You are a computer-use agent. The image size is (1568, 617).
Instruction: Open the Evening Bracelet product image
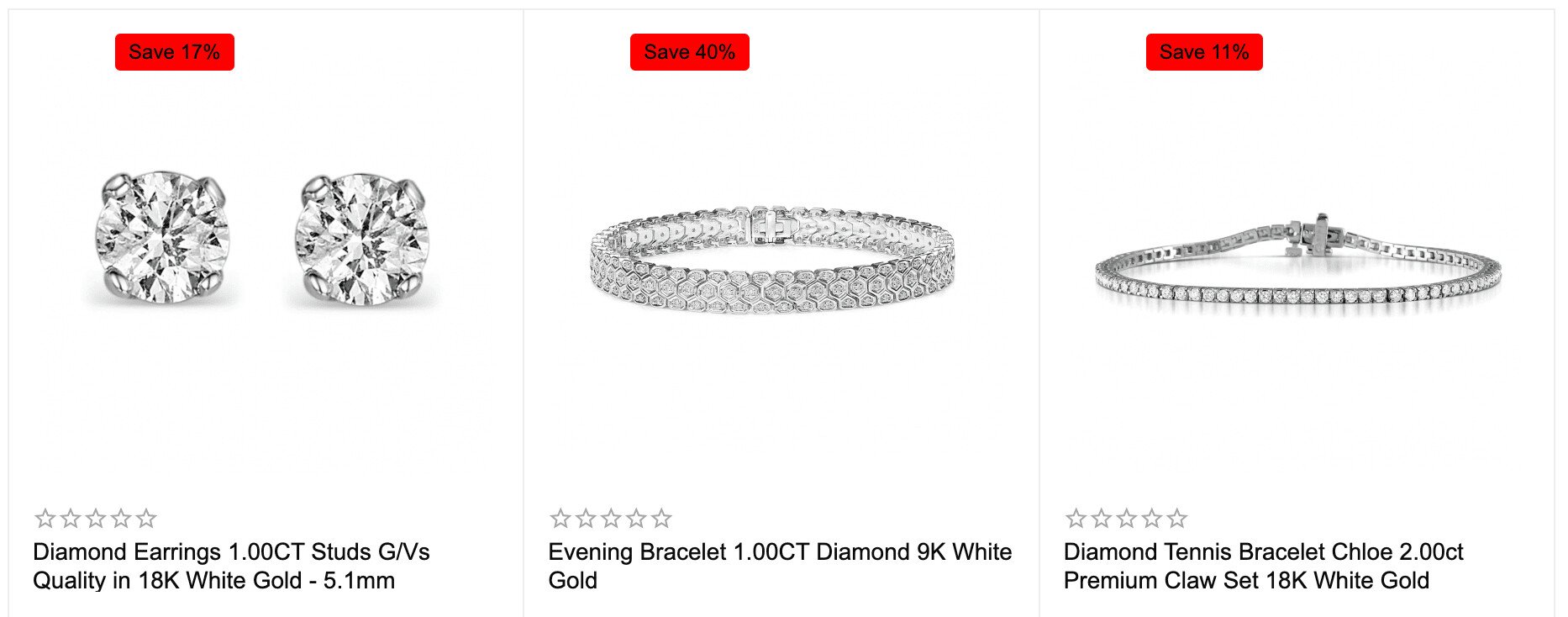[x=774, y=261]
